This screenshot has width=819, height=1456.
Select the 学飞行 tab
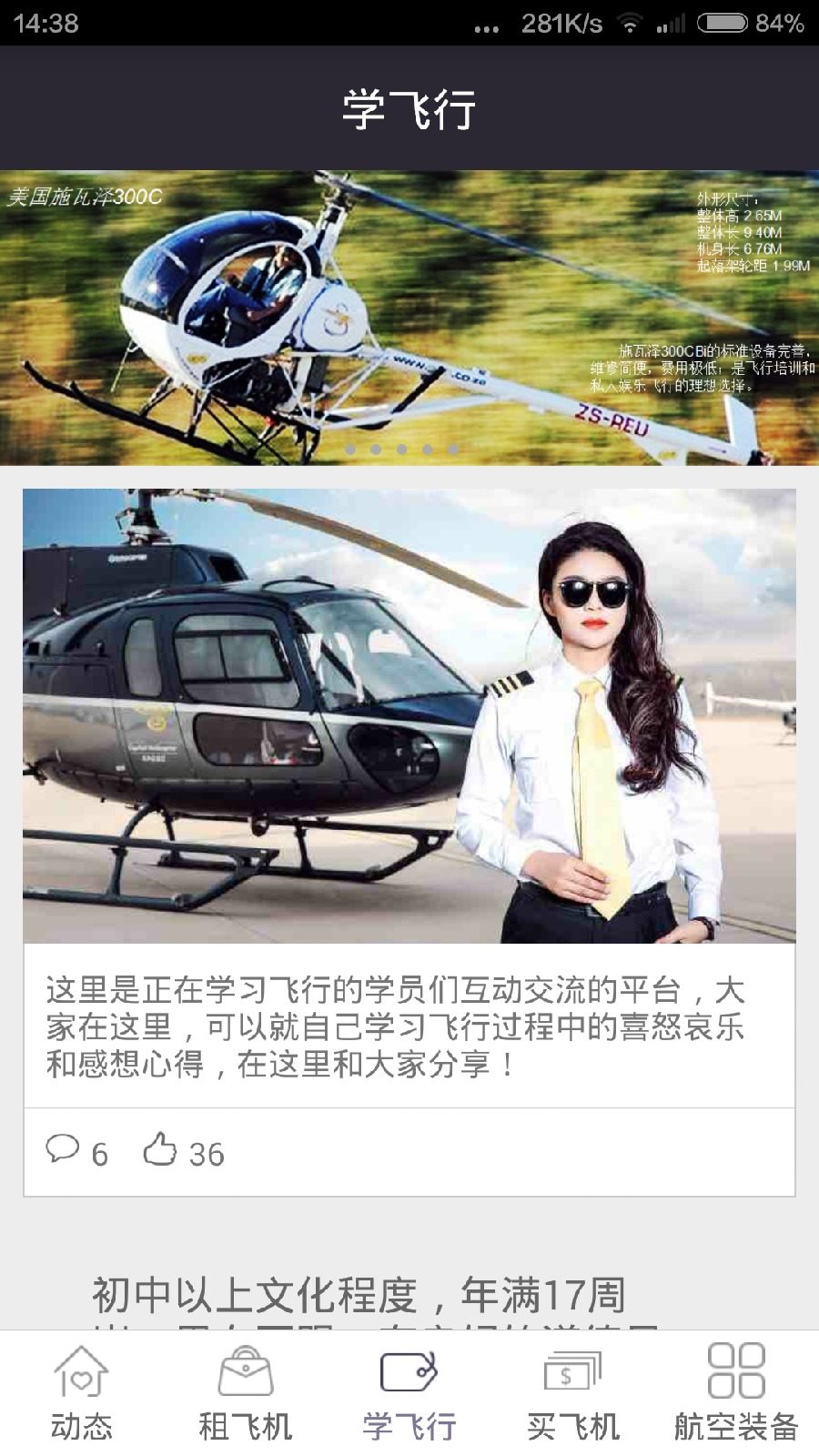click(409, 1394)
